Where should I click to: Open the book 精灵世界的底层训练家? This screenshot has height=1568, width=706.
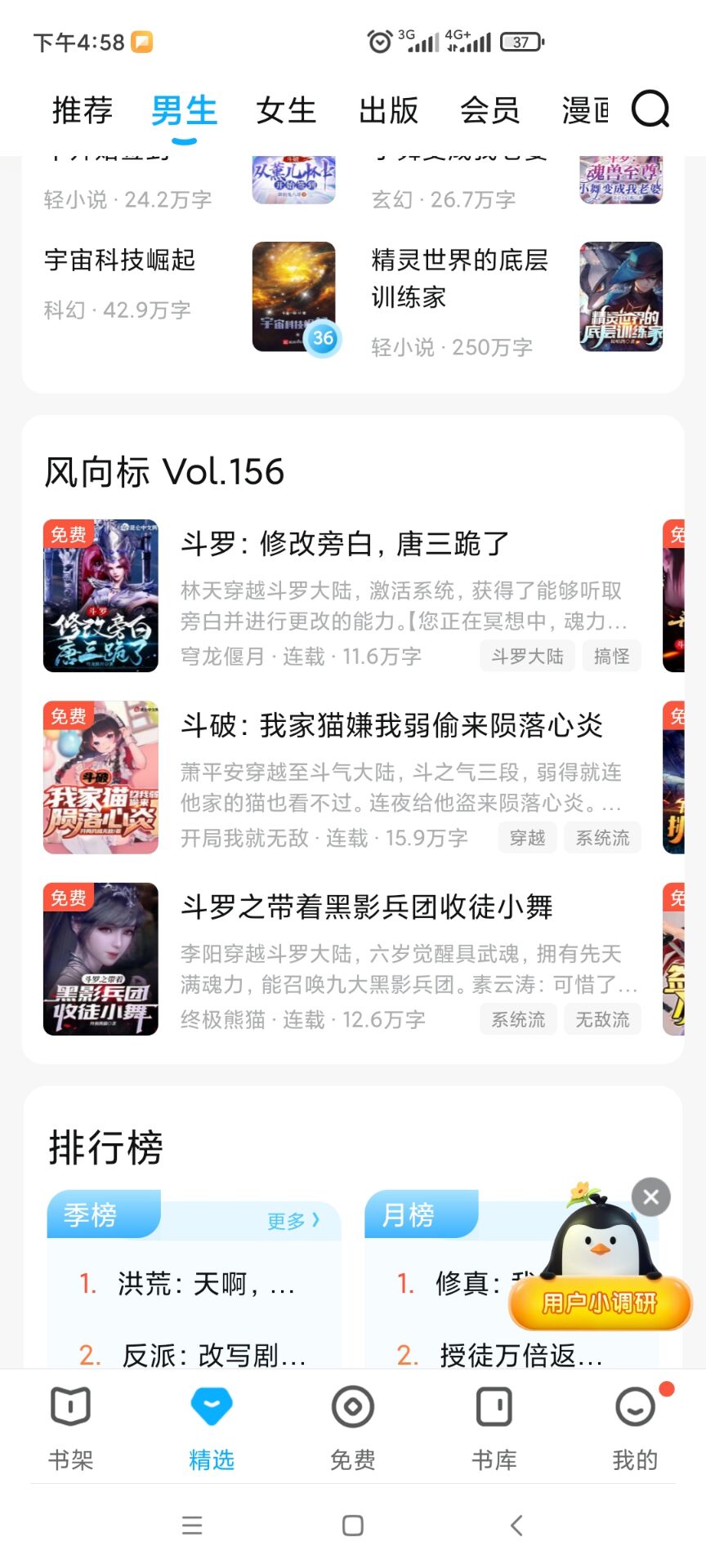click(459, 278)
